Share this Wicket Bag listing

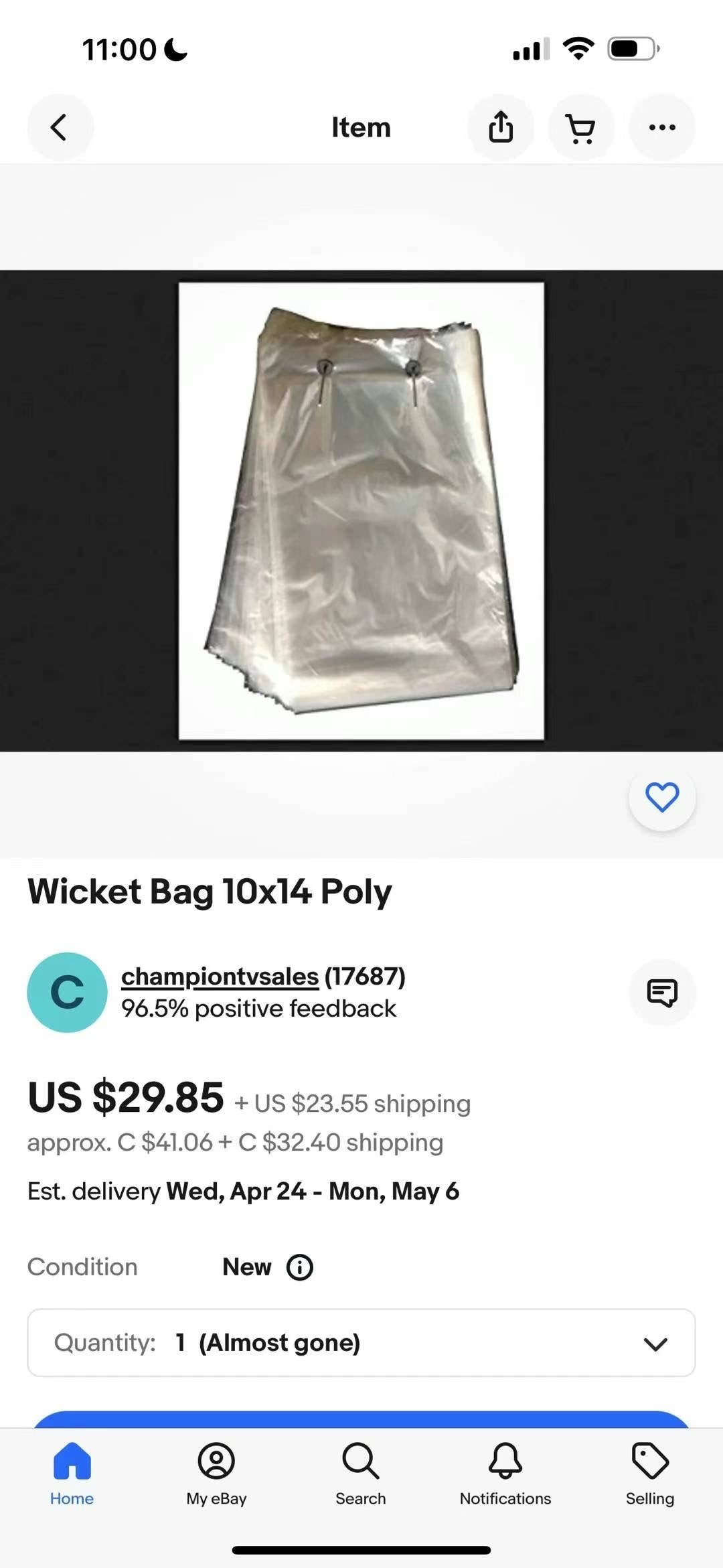tap(501, 127)
